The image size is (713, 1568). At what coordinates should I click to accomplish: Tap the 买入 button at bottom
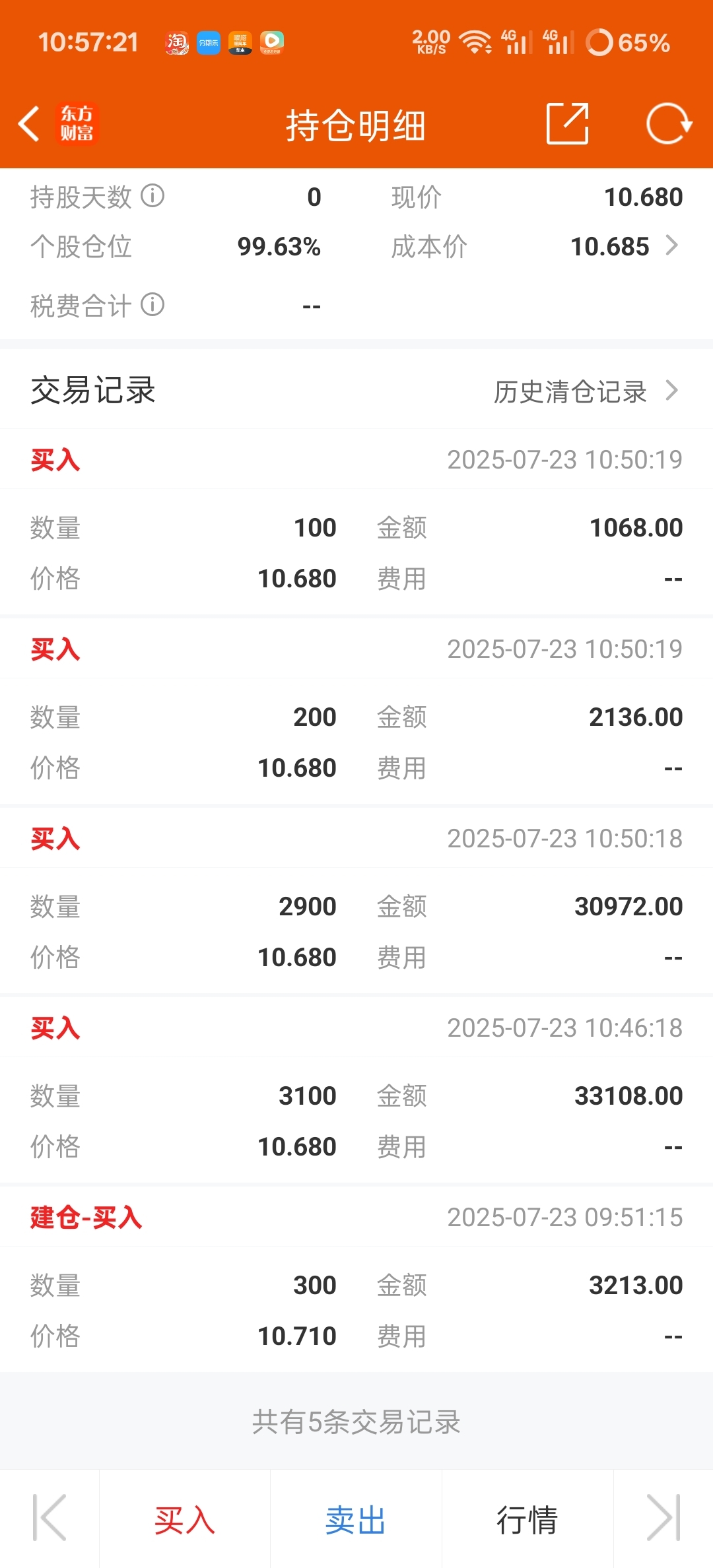[185, 1520]
